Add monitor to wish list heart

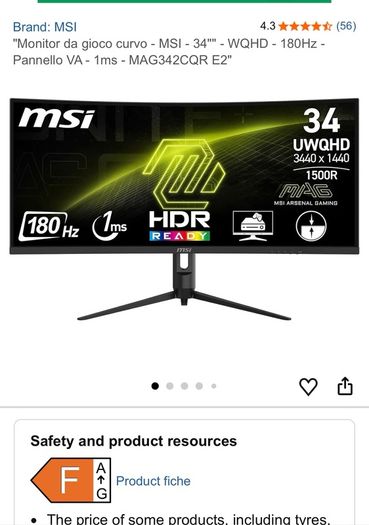click(308, 386)
